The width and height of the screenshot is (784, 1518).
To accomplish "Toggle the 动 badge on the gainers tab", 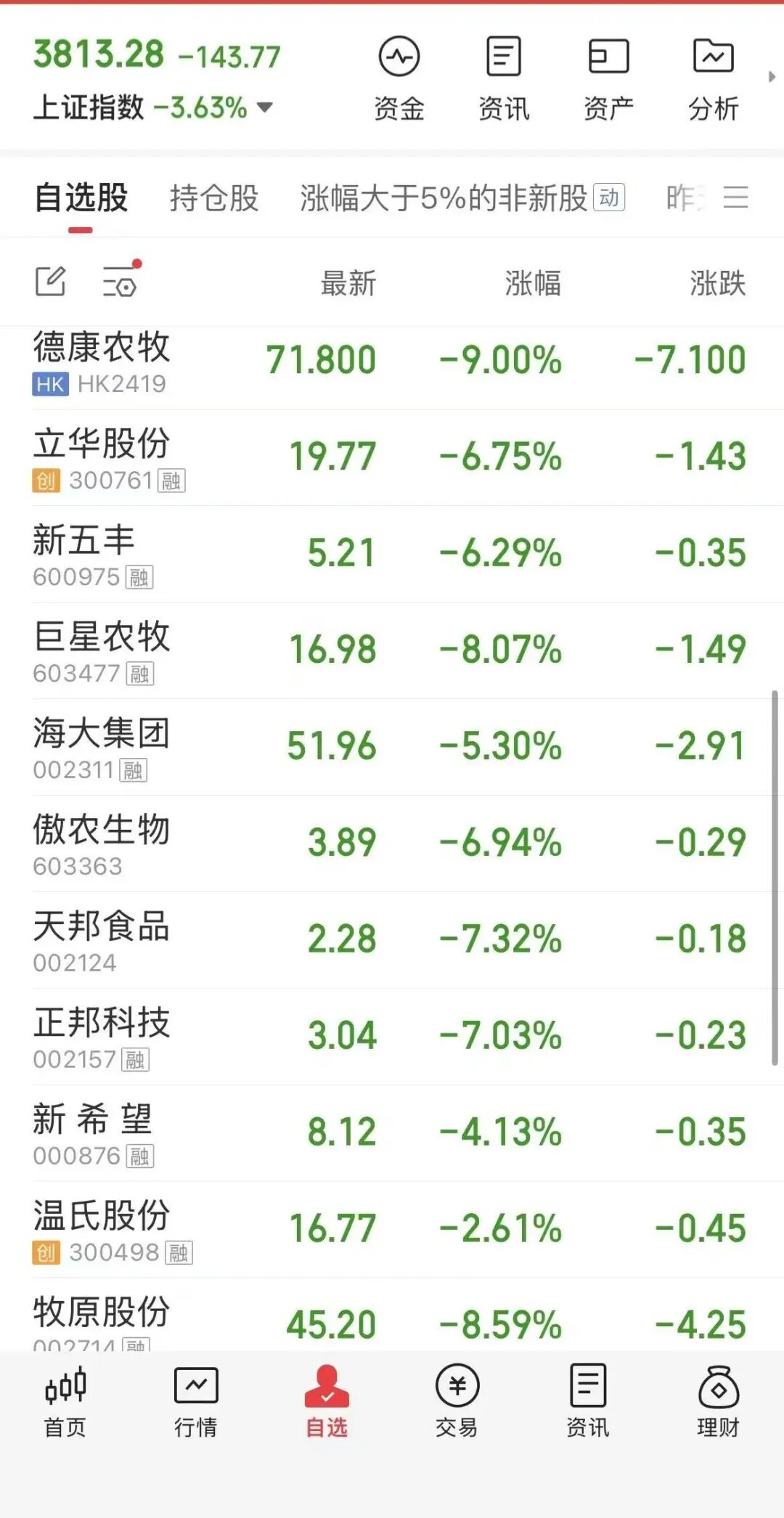I will pos(608,198).
